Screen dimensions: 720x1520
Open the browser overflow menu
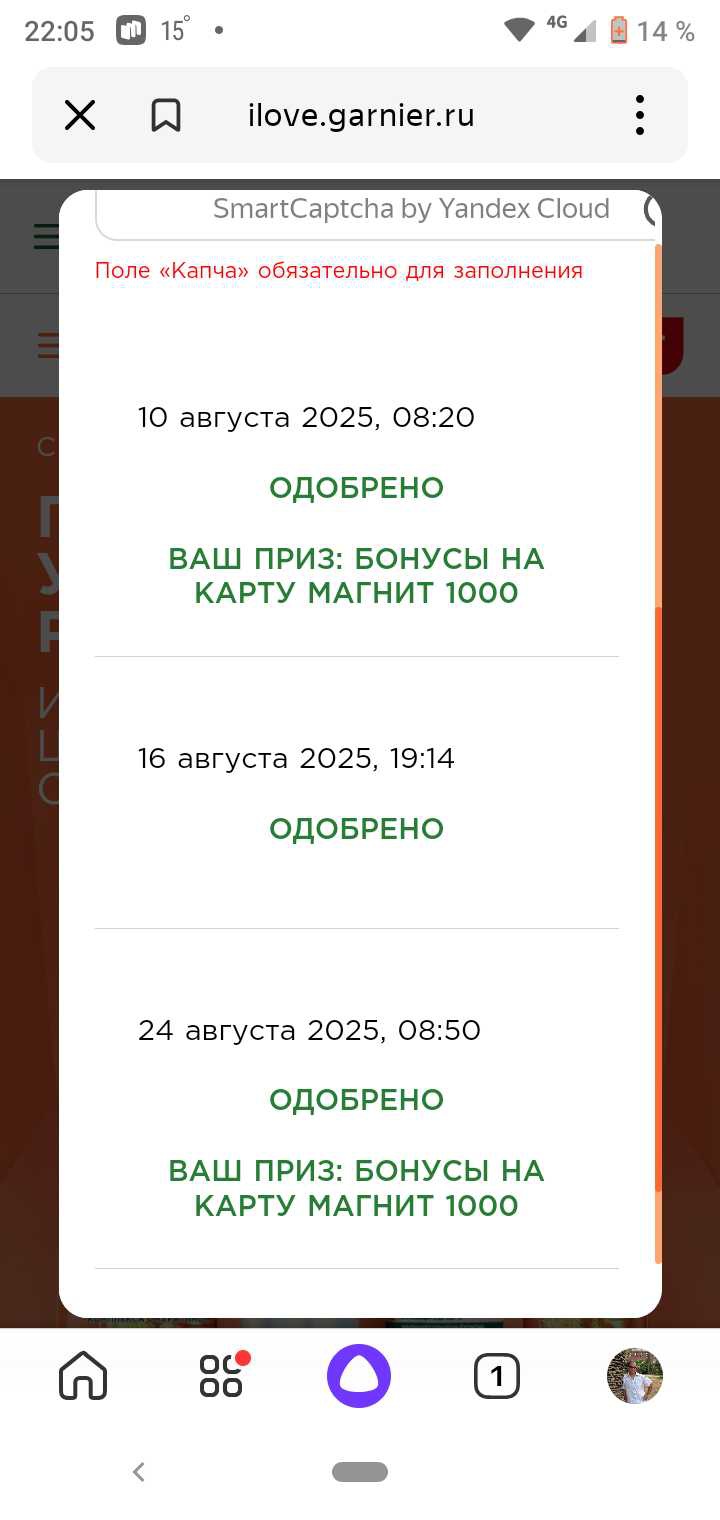tap(640, 116)
